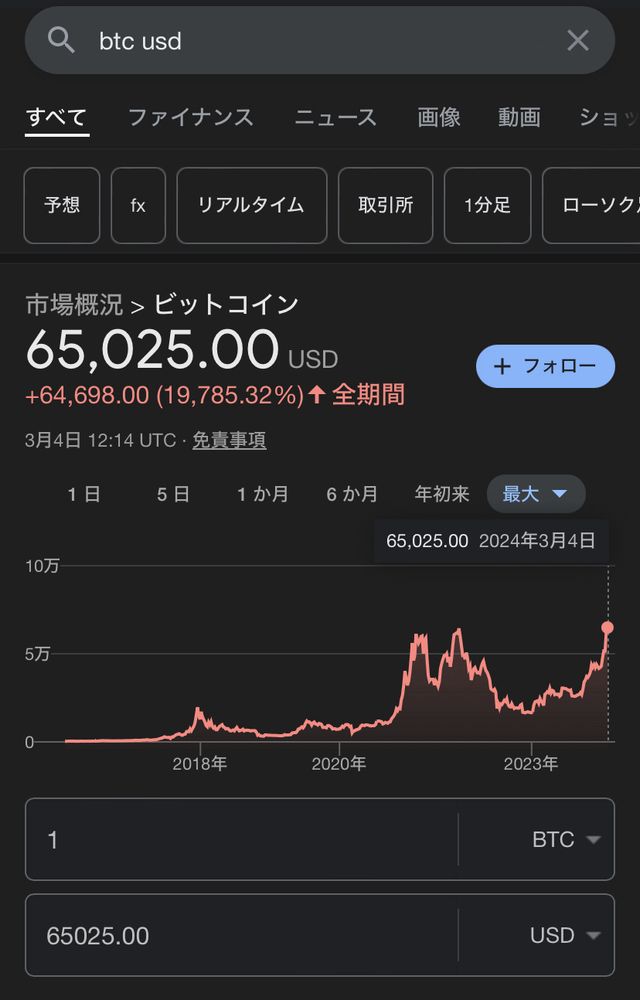Image resolution: width=640 pixels, height=1000 pixels.
Task: Switch chart to 1か月 range
Action: click(262, 494)
